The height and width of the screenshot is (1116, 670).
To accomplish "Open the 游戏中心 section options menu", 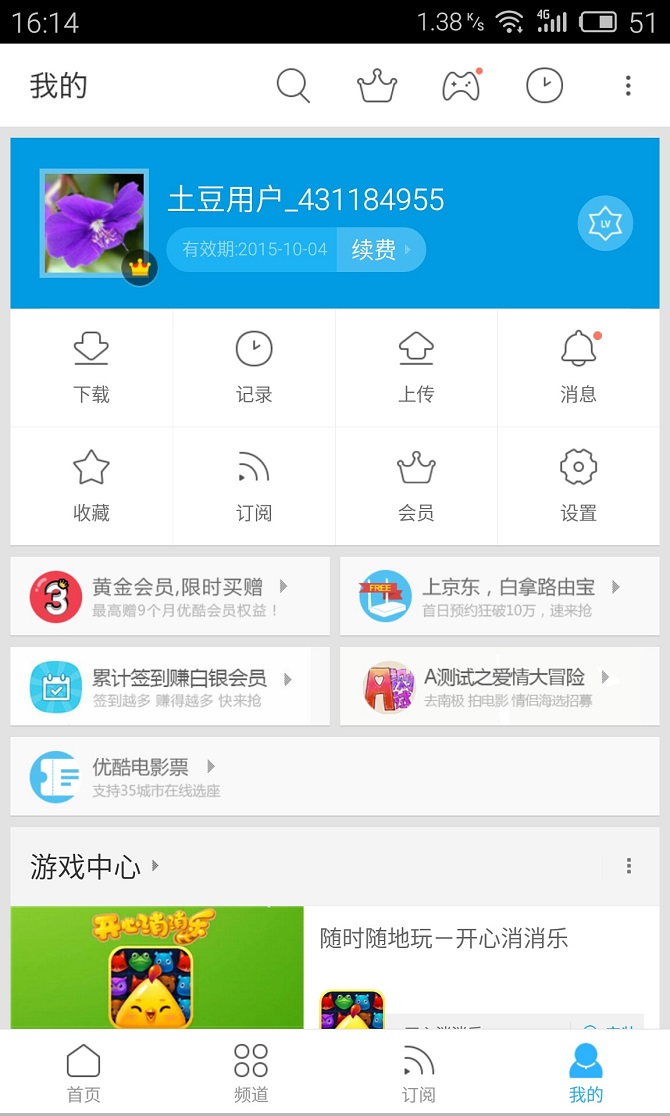I will [628, 866].
